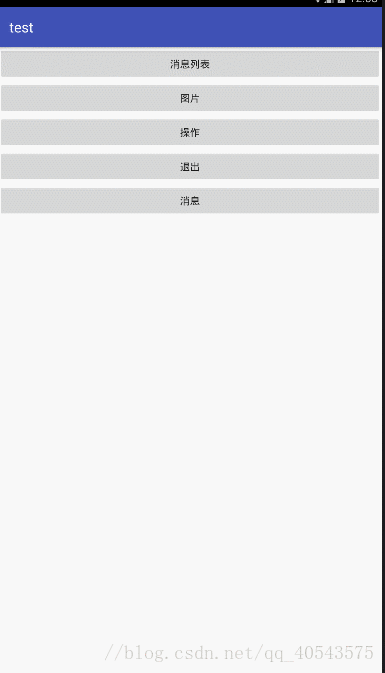Viewport: 385px width, 673px height.
Task: Open the 消息 button
Action: [x=190, y=200]
